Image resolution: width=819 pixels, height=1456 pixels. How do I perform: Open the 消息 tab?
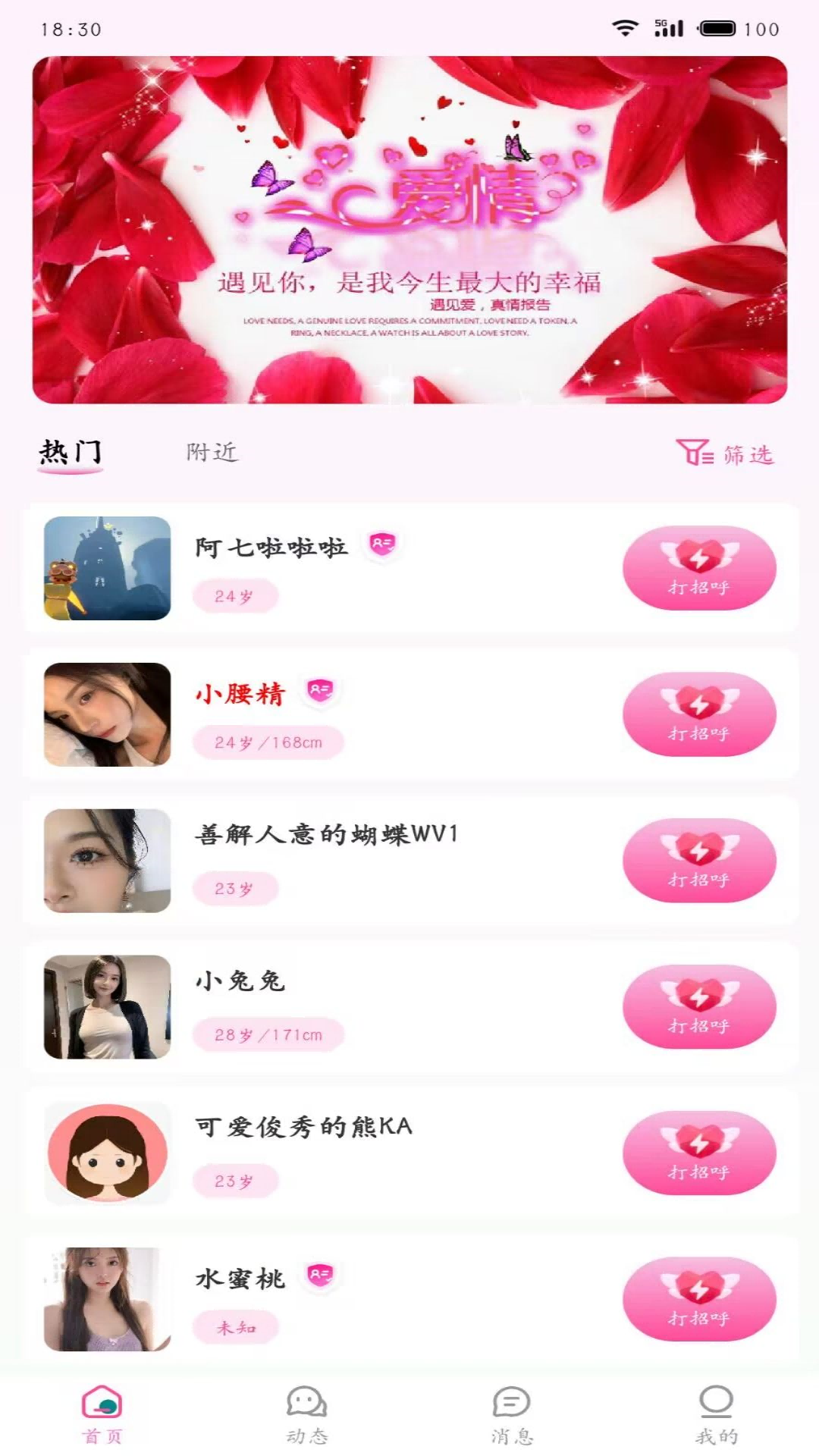coord(512,1414)
